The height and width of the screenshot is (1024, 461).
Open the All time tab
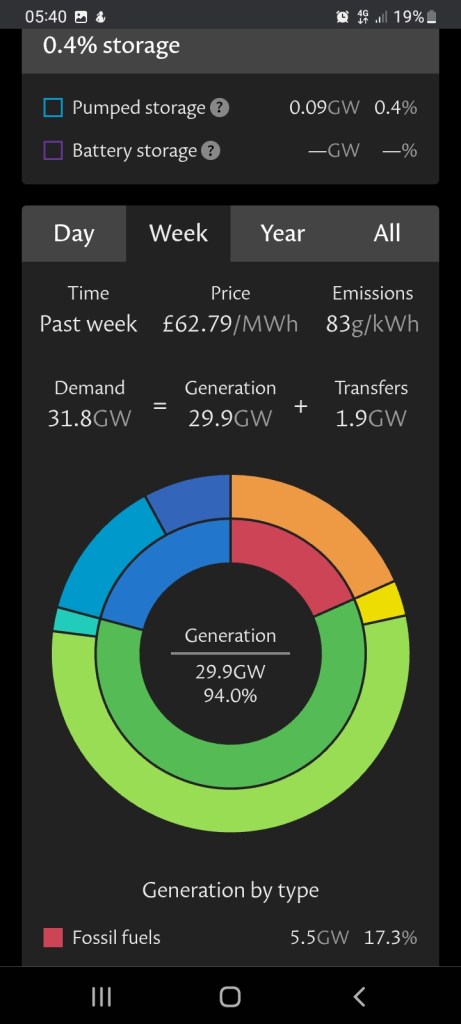(x=387, y=233)
